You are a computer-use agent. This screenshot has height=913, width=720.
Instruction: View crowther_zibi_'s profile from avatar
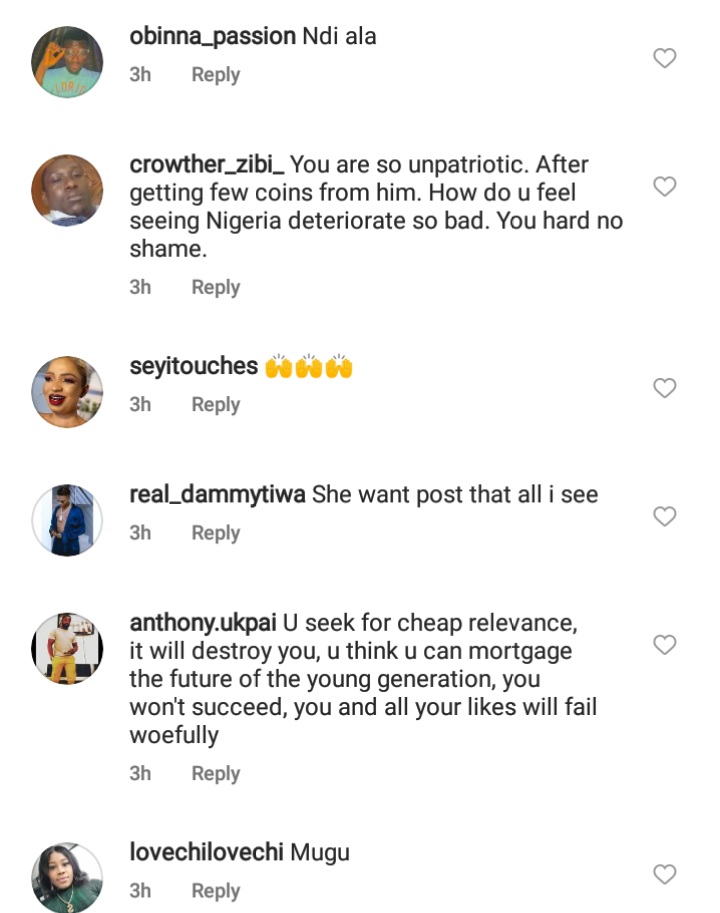67,190
